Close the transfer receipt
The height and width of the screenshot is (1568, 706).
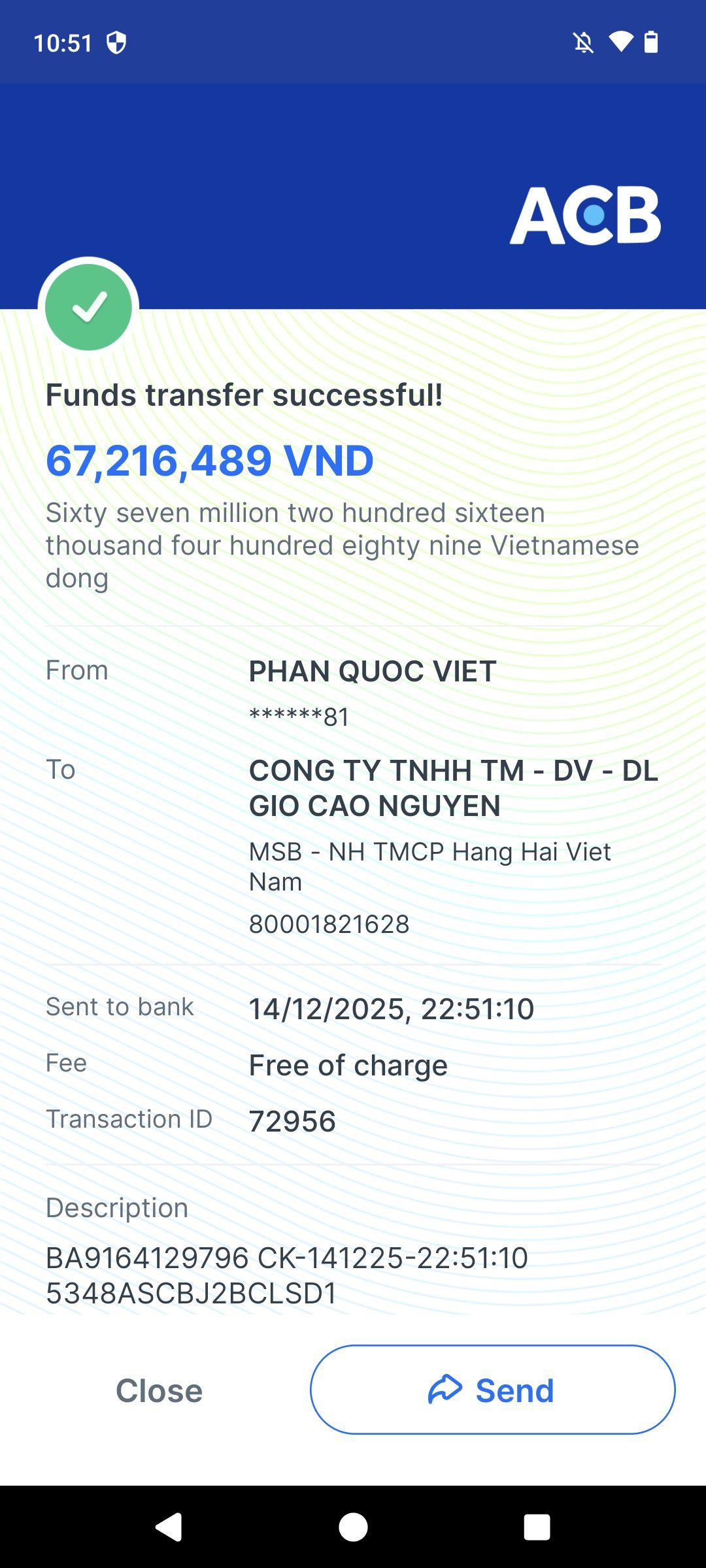(x=159, y=1390)
